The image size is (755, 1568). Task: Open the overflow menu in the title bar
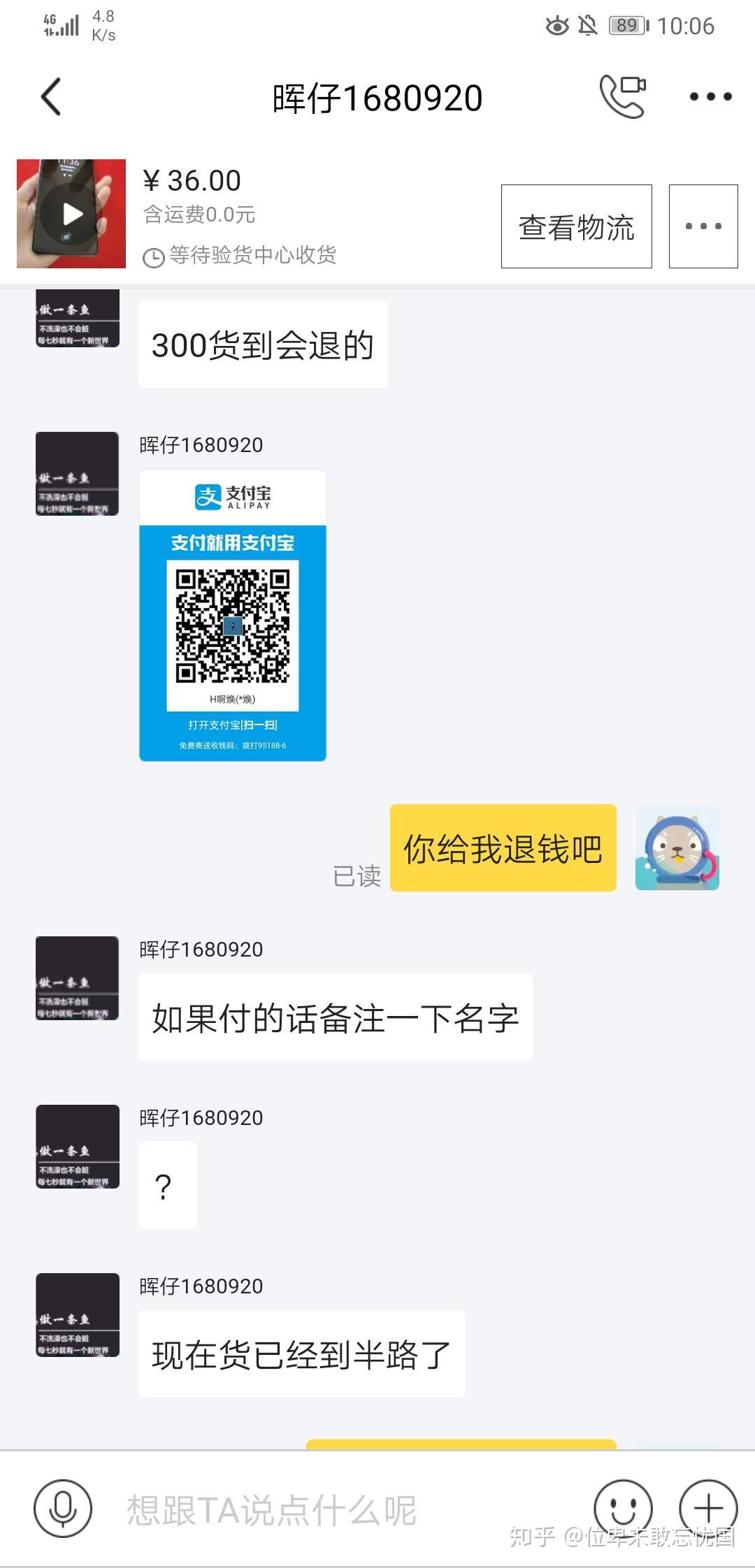pyautogui.click(x=710, y=97)
